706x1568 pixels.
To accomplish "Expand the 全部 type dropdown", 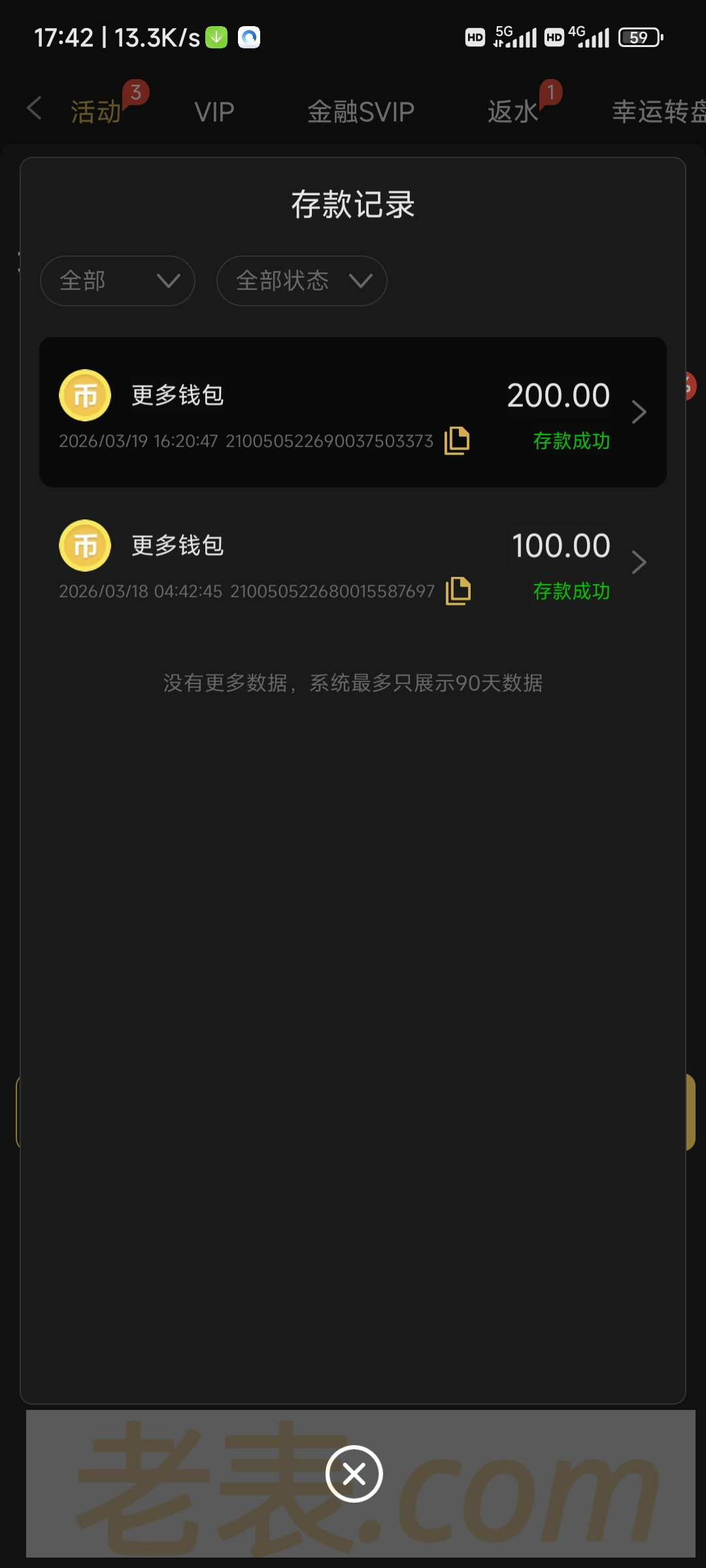I will [x=118, y=281].
